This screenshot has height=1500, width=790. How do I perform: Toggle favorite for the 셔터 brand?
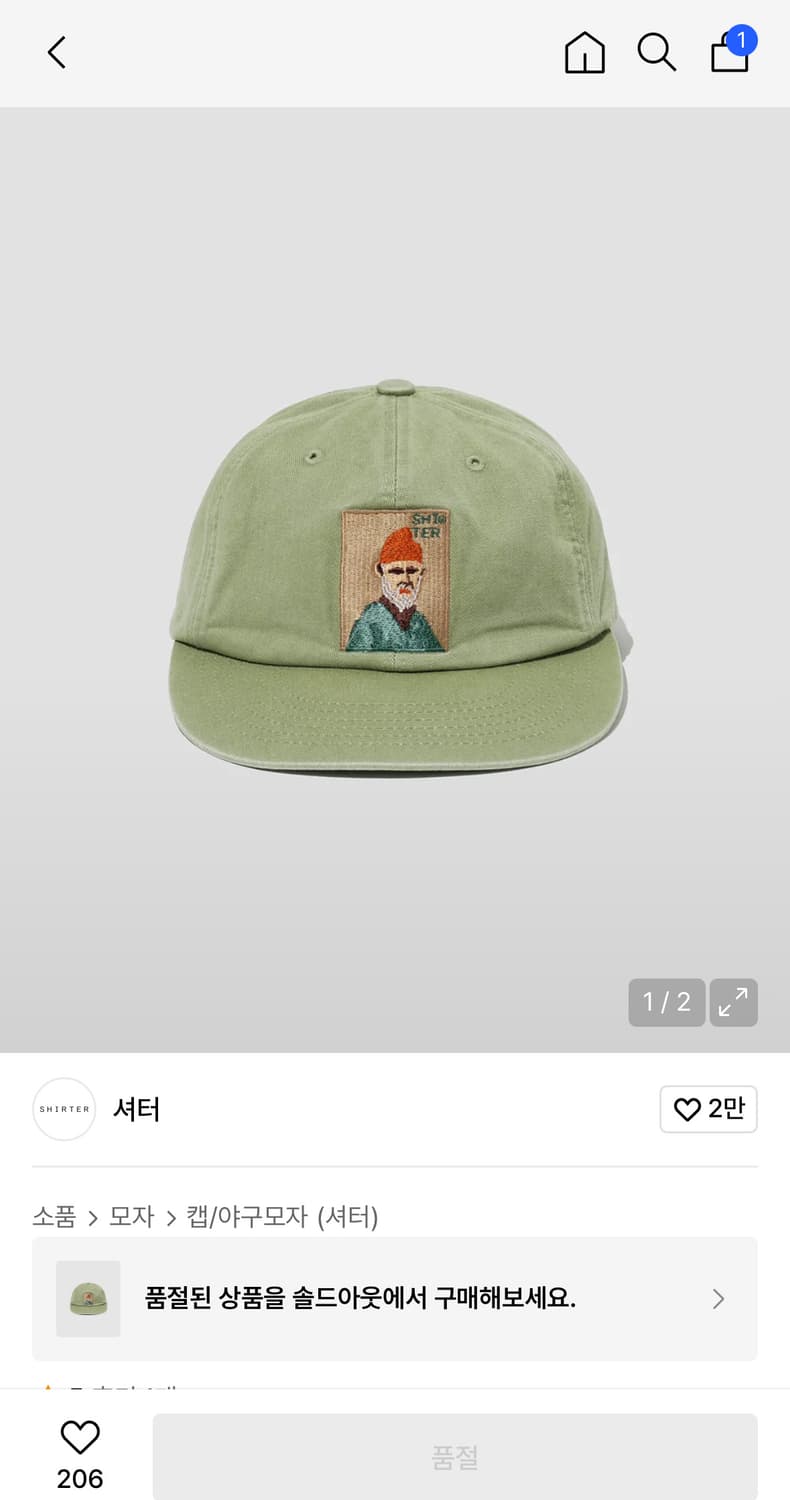(708, 1109)
